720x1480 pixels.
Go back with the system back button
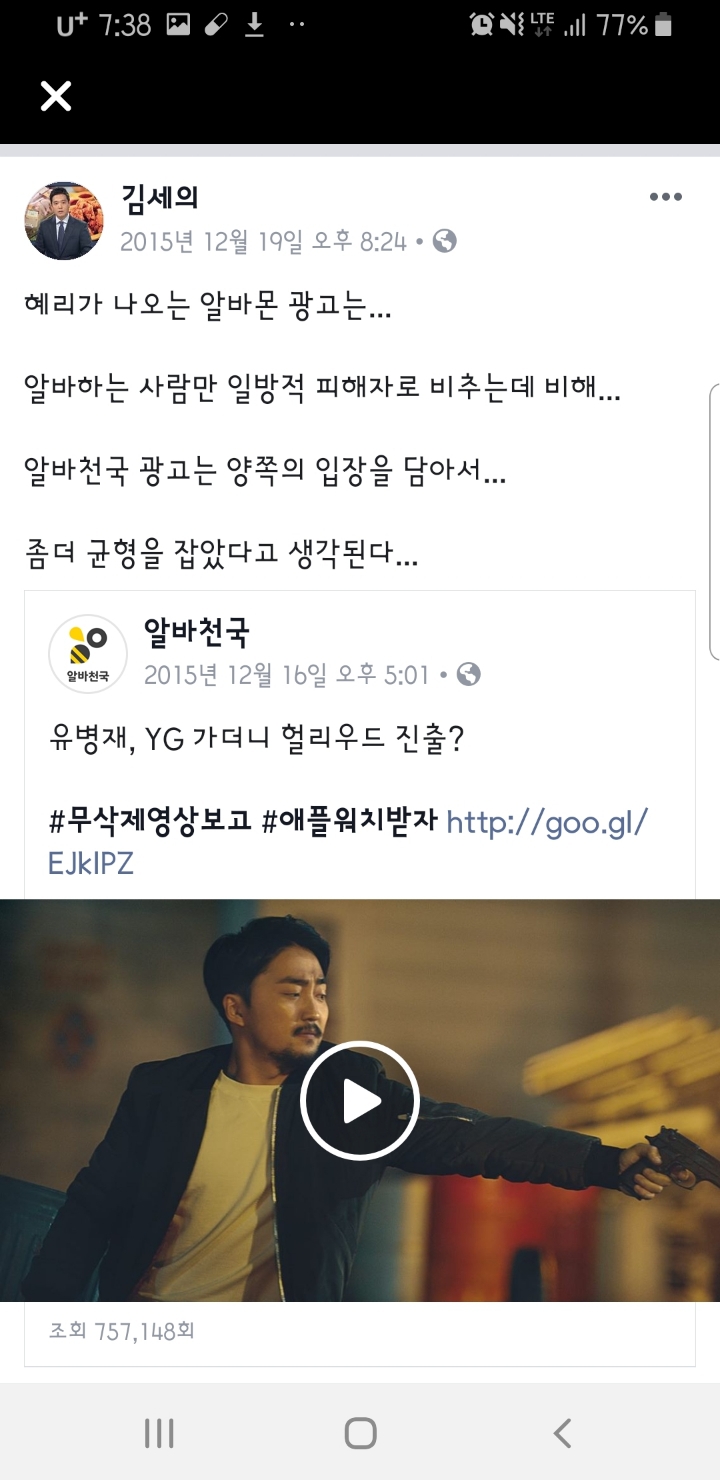(562, 1433)
